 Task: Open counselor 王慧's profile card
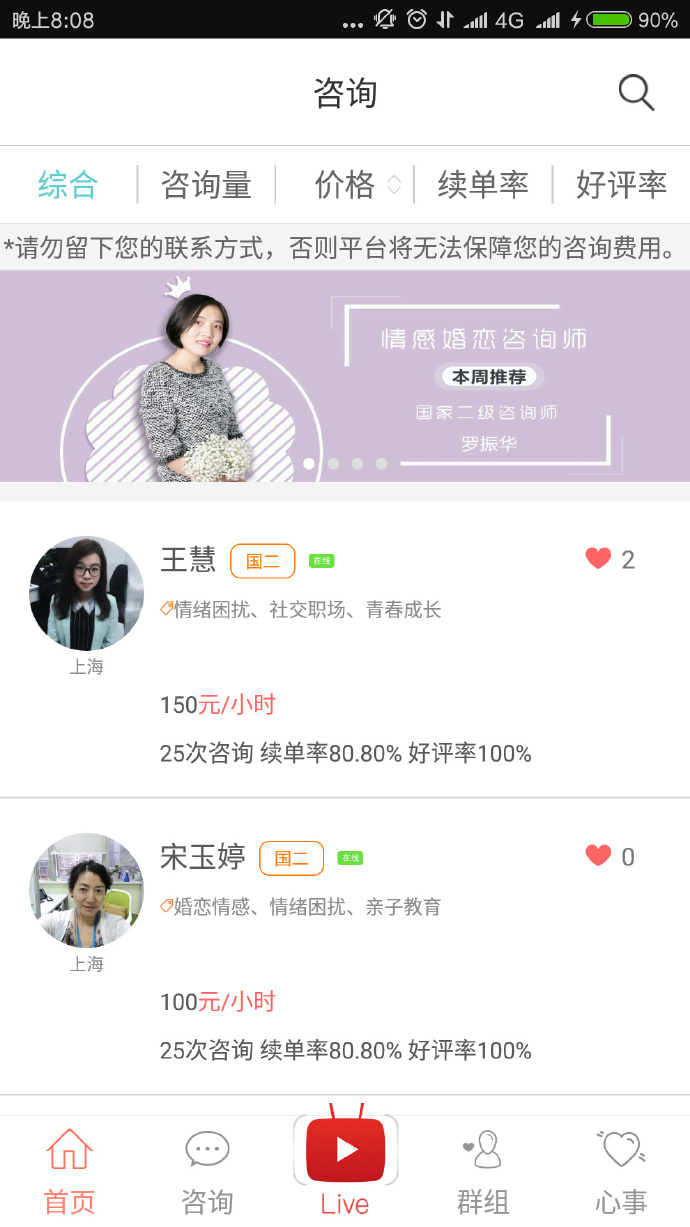345,650
